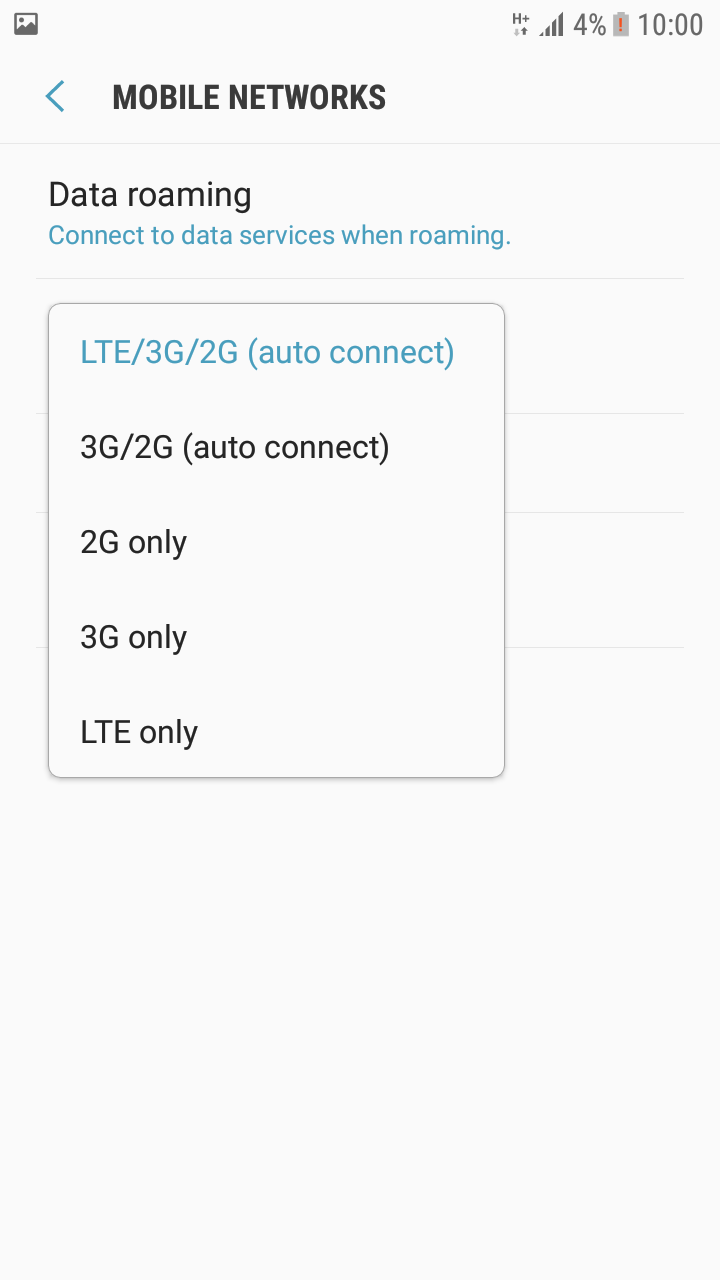Image resolution: width=720 pixels, height=1280 pixels.
Task: Set network mode to 3G only
Action: click(134, 637)
